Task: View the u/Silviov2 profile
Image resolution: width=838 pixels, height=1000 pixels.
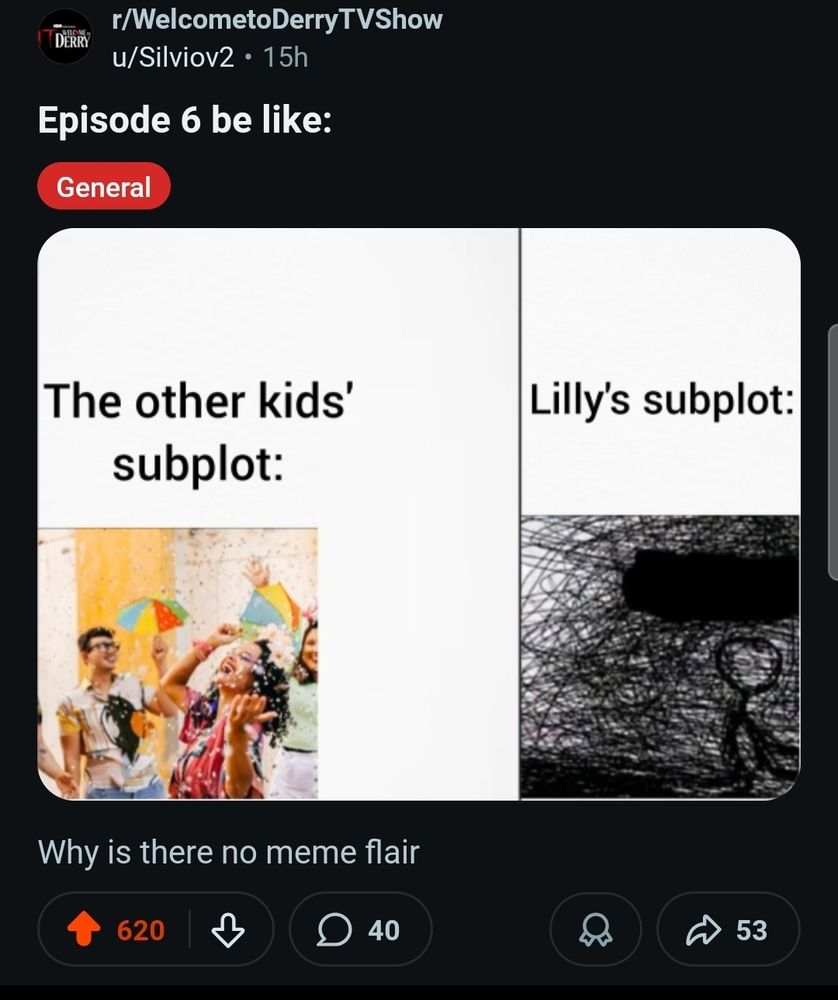Action: 174,57
